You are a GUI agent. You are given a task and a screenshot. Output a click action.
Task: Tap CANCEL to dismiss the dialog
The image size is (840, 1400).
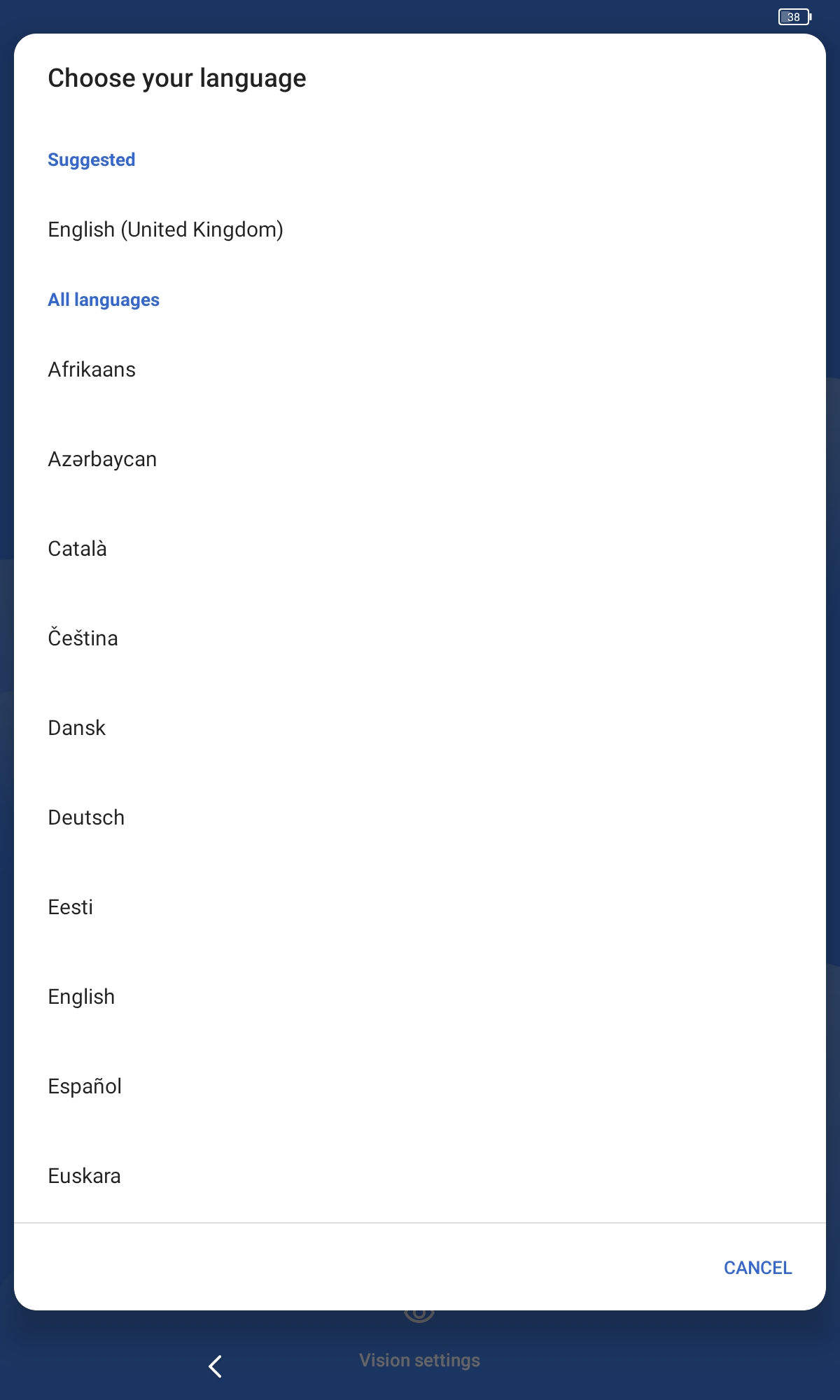point(757,1268)
